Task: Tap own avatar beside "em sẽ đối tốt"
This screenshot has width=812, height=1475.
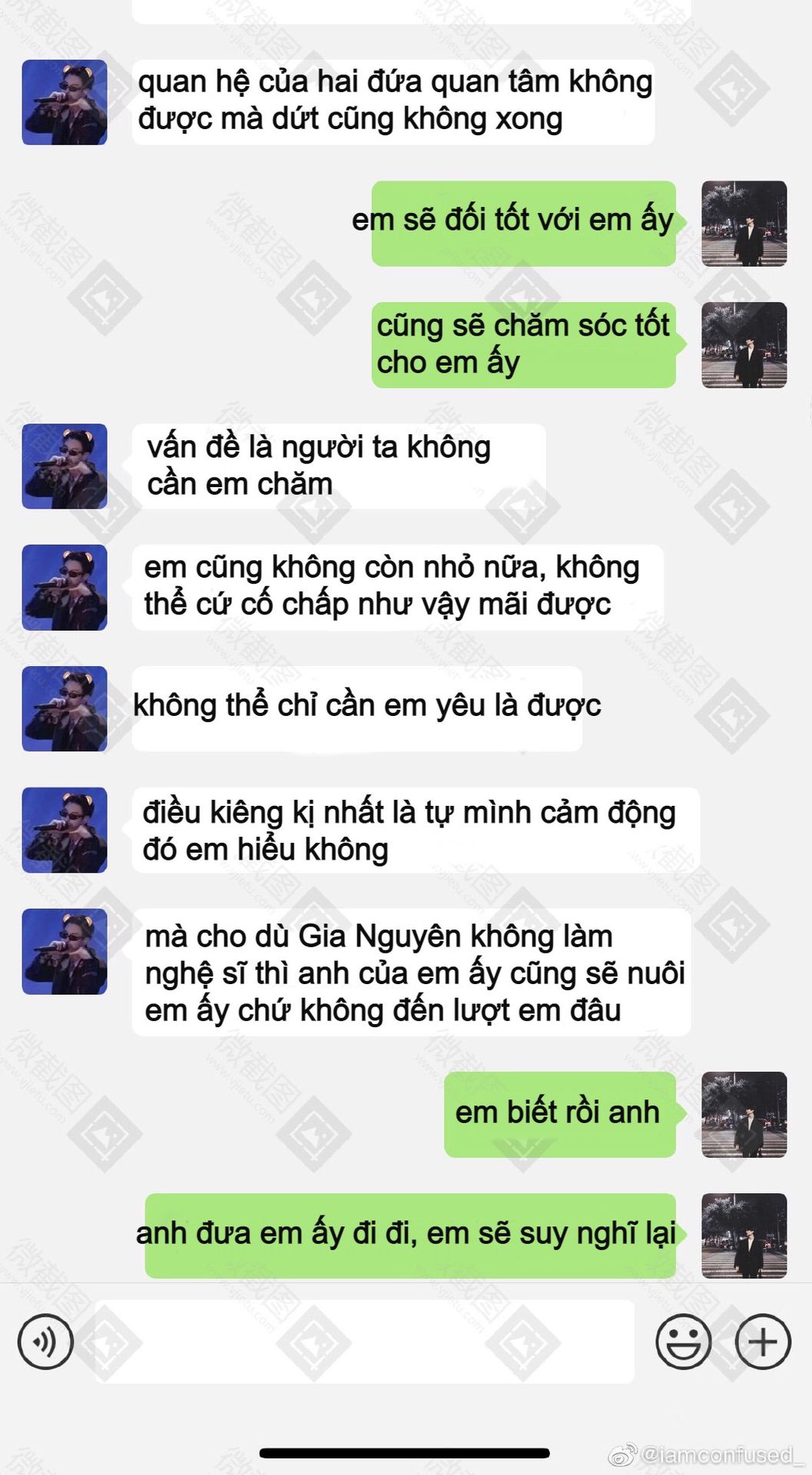Action: (744, 224)
